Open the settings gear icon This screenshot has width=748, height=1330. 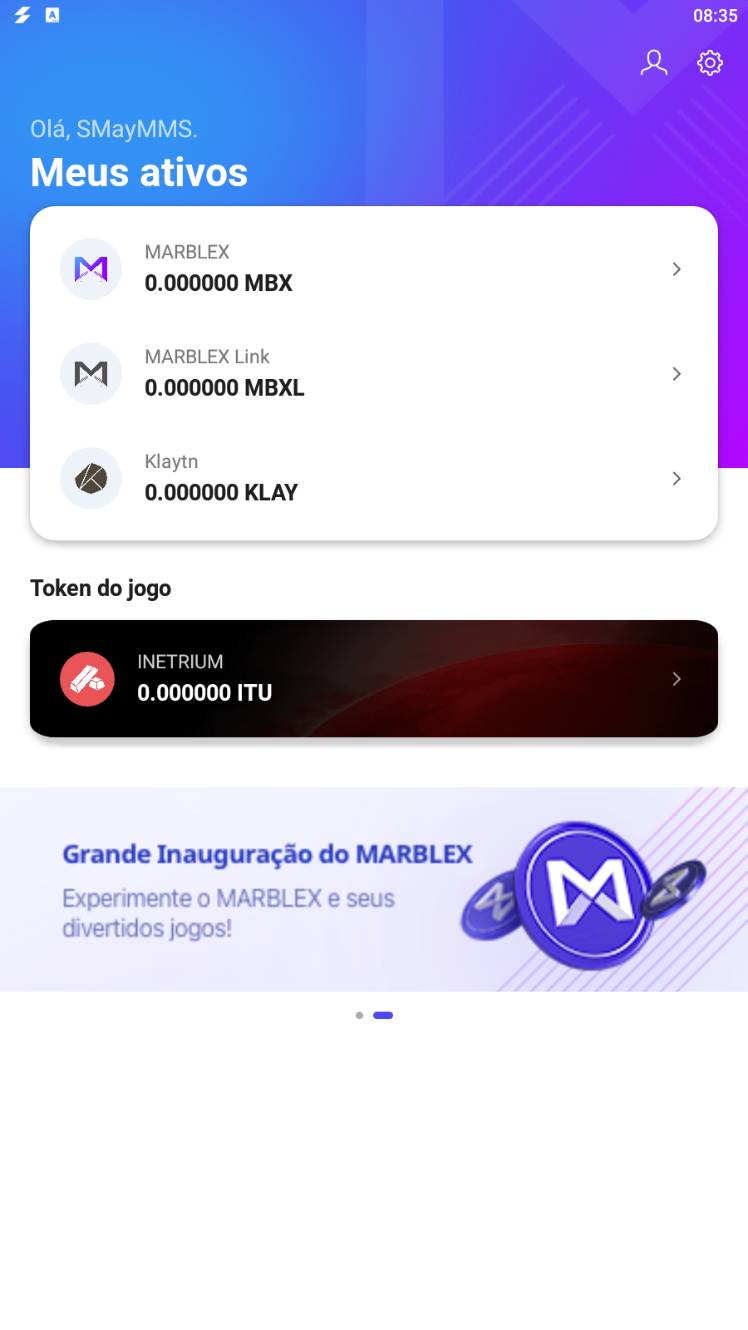710,62
